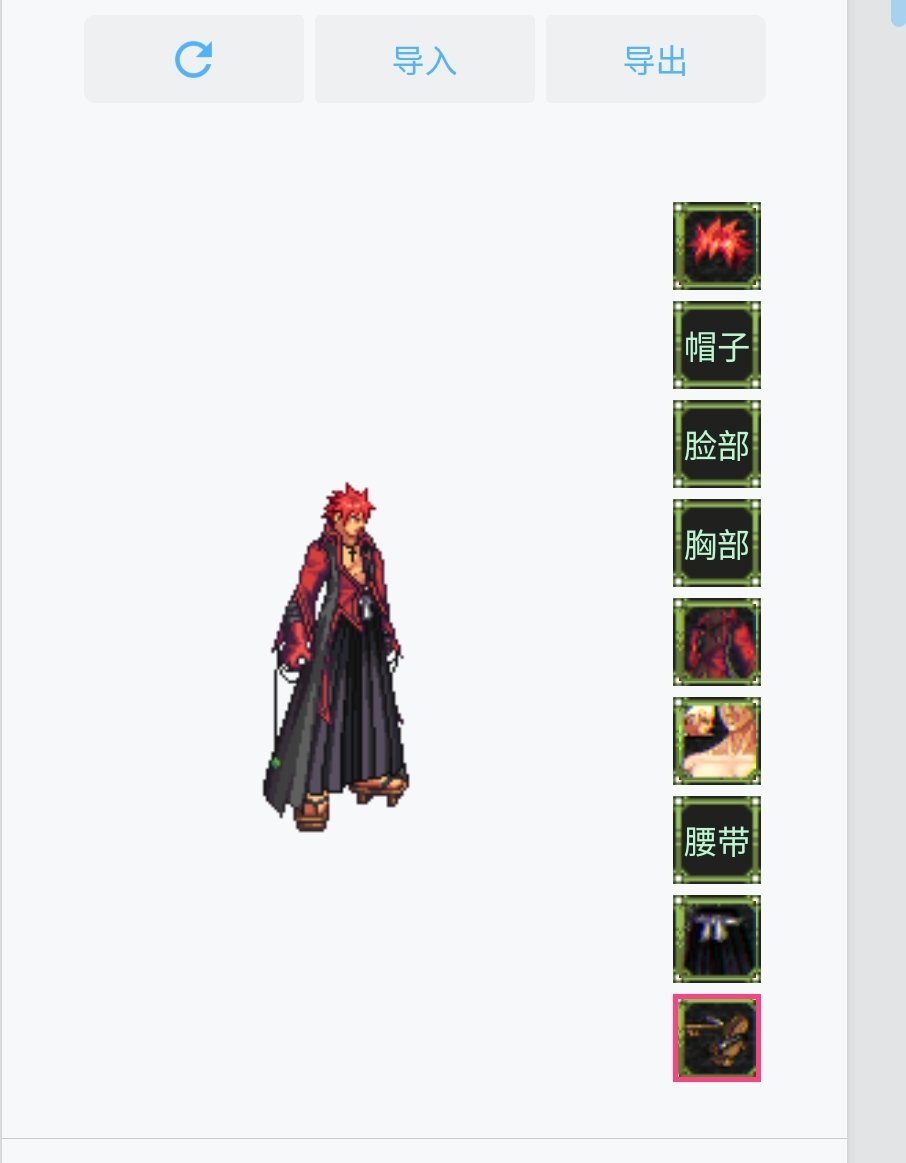Open the 帽子 hat slot
The width and height of the screenshot is (906, 1163).
click(x=716, y=345)
